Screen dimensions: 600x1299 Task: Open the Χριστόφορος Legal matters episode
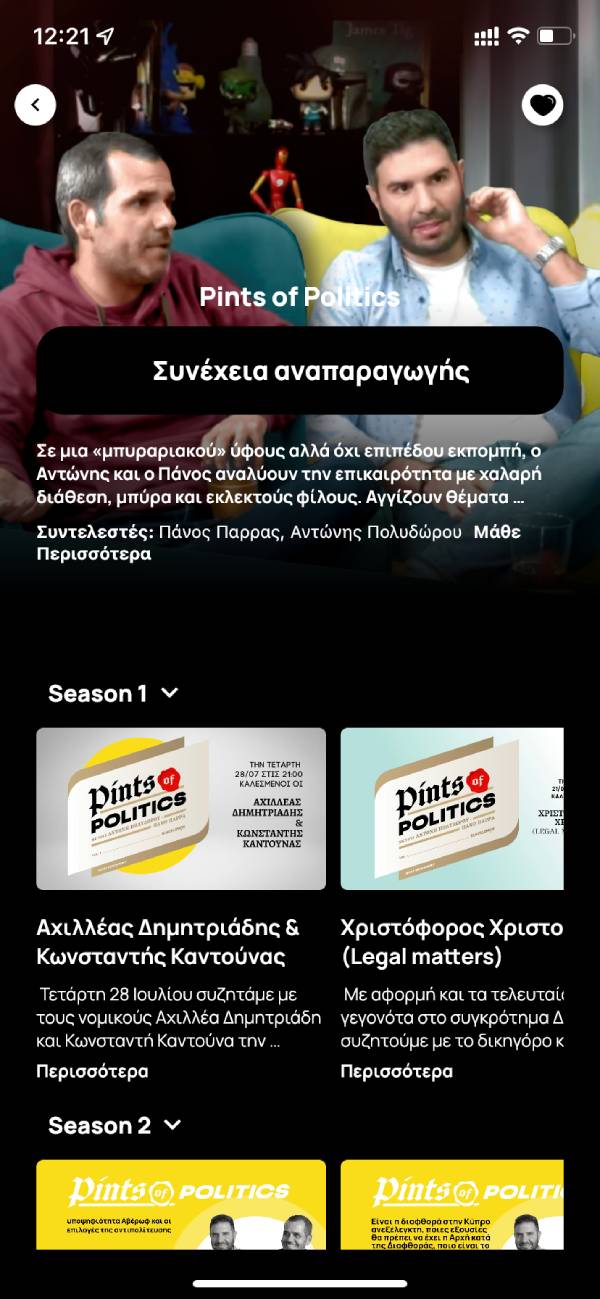452,808
